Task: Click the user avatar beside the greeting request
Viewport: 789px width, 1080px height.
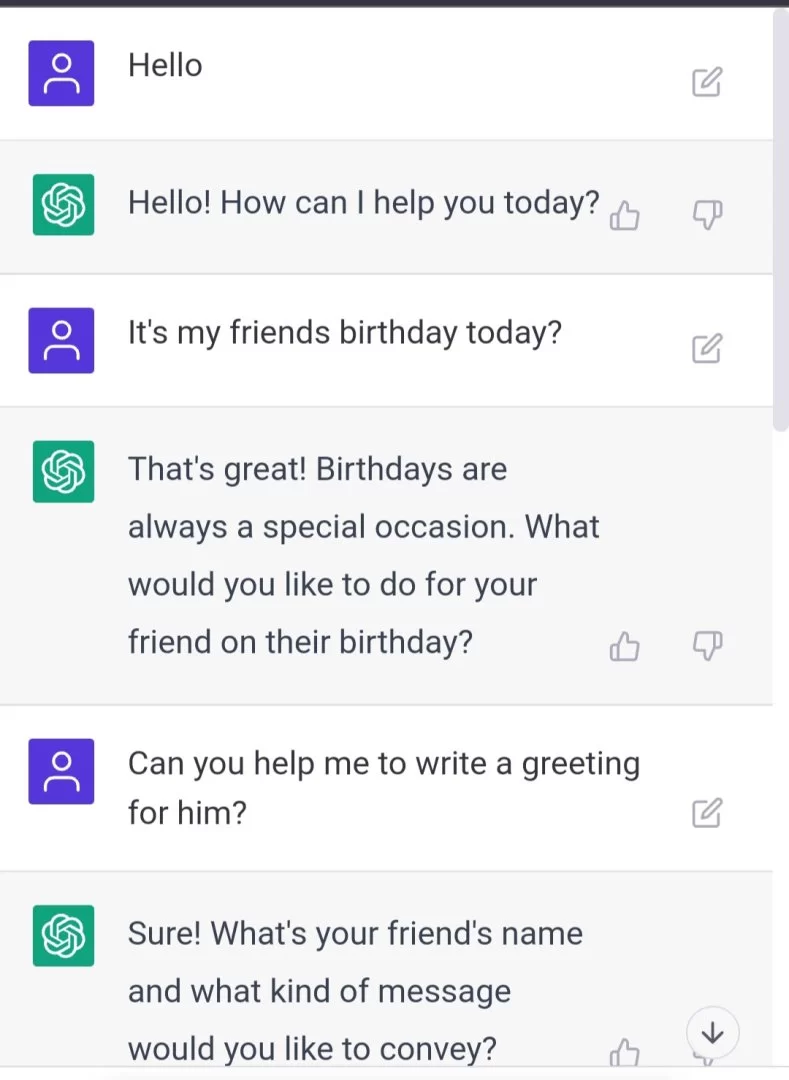Action: [61, 771]
